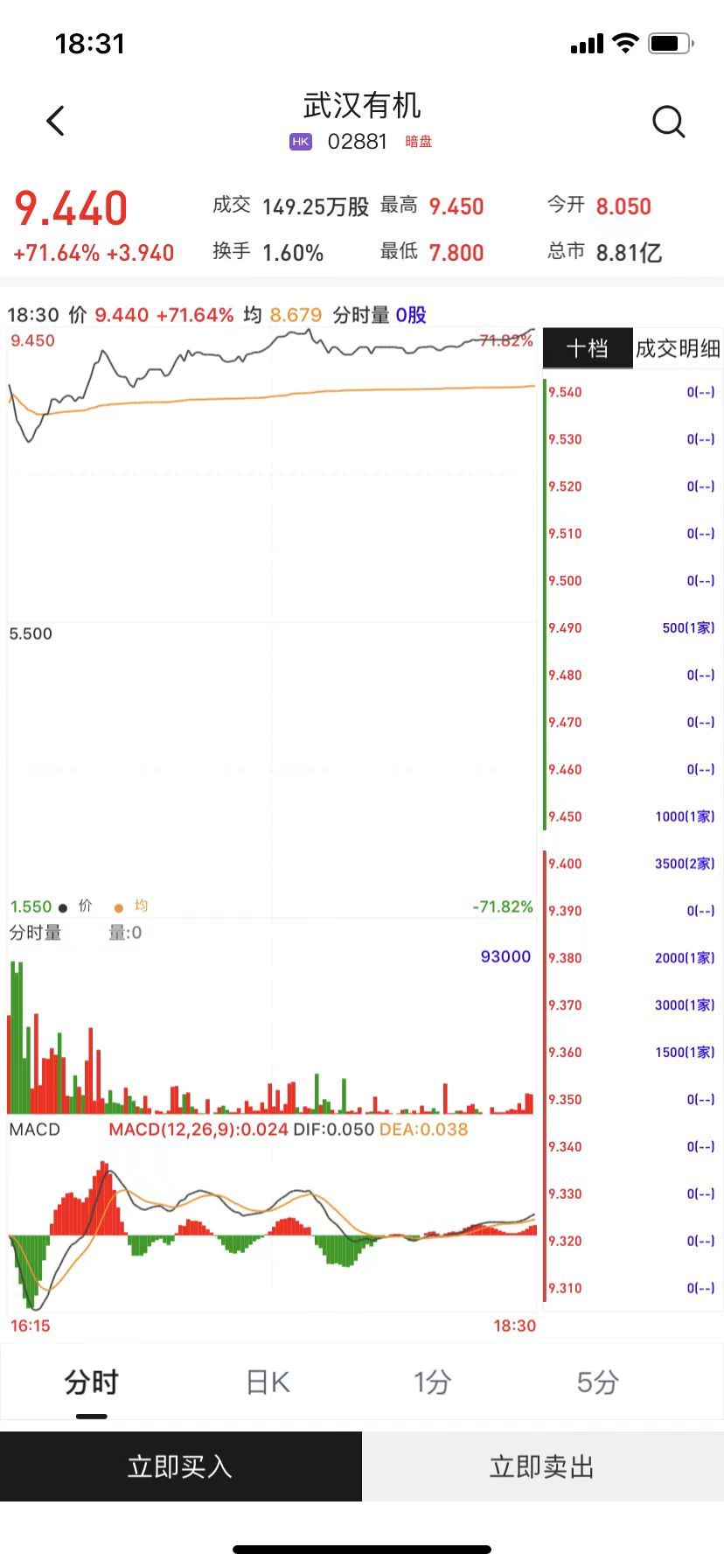Screen dimensions: 724x1568
Task: Select the 分时 chart tab
Action: pos(91,1382)
